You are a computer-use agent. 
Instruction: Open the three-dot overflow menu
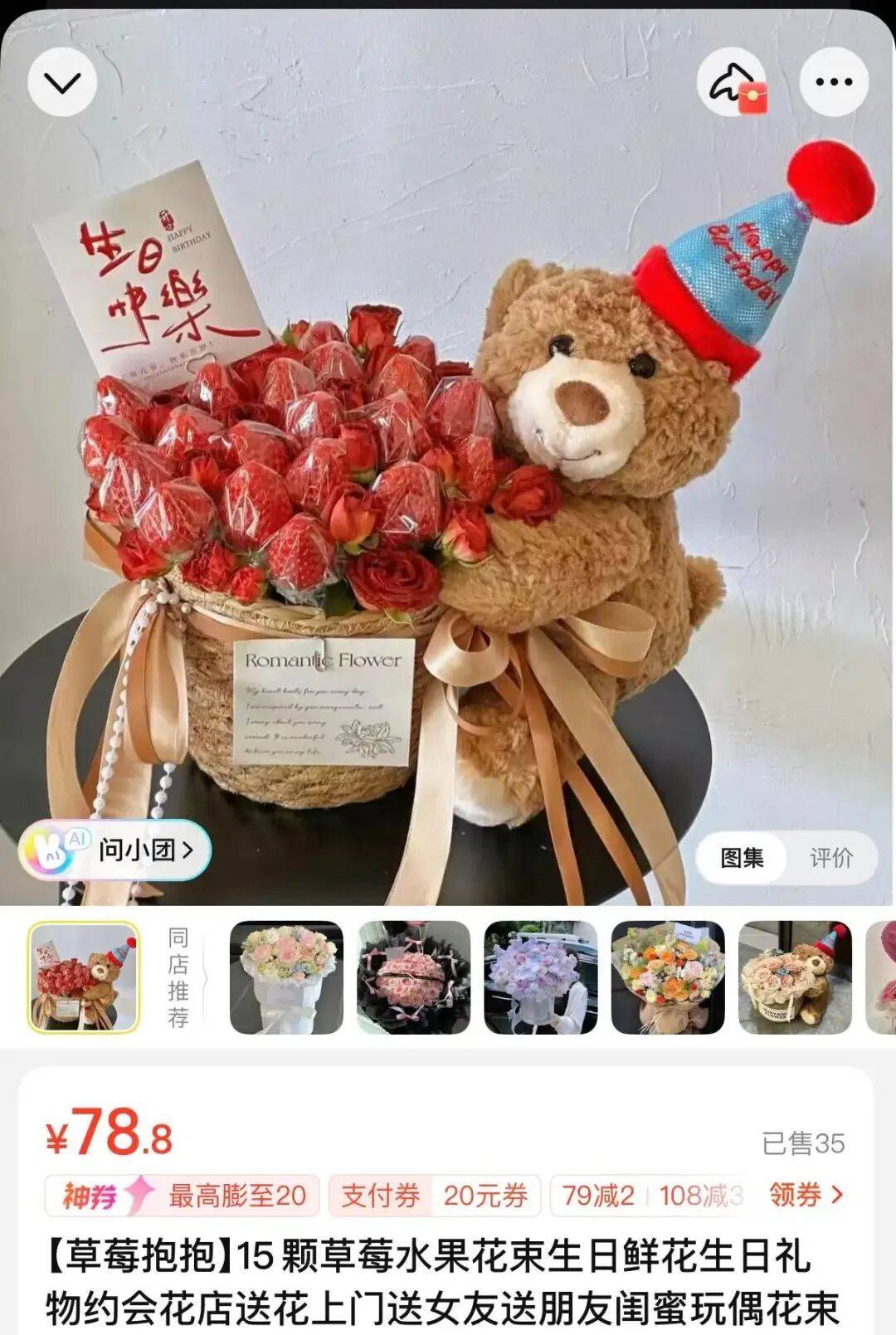833,82
